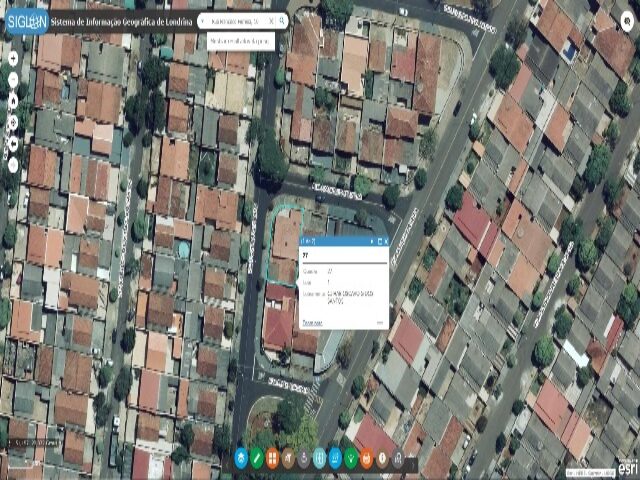Open the green pencil drawing tool
This screenshot has height=480, width=640.
[x=257, y=459]
